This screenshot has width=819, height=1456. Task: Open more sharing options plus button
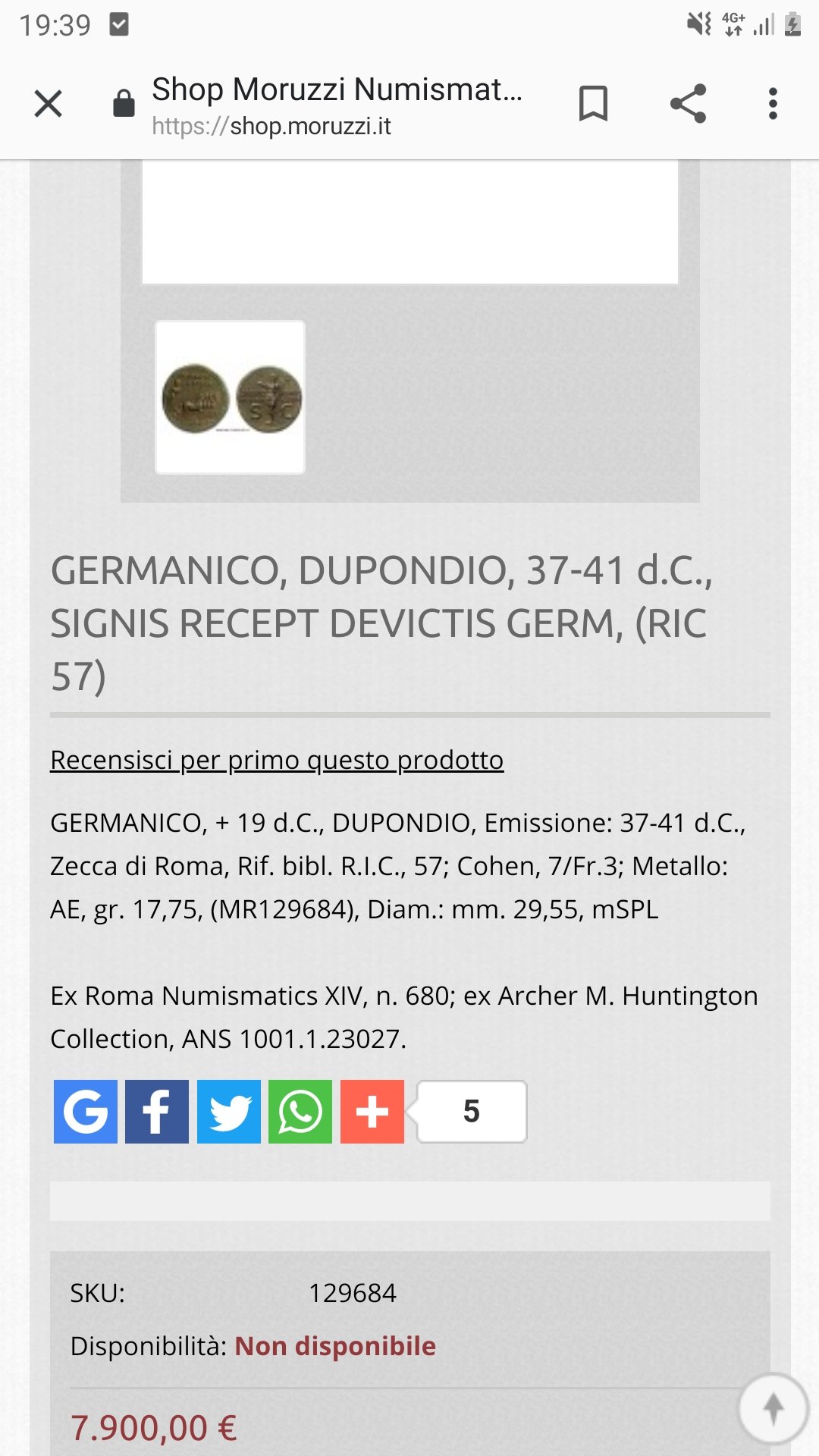click(372, 1112)
